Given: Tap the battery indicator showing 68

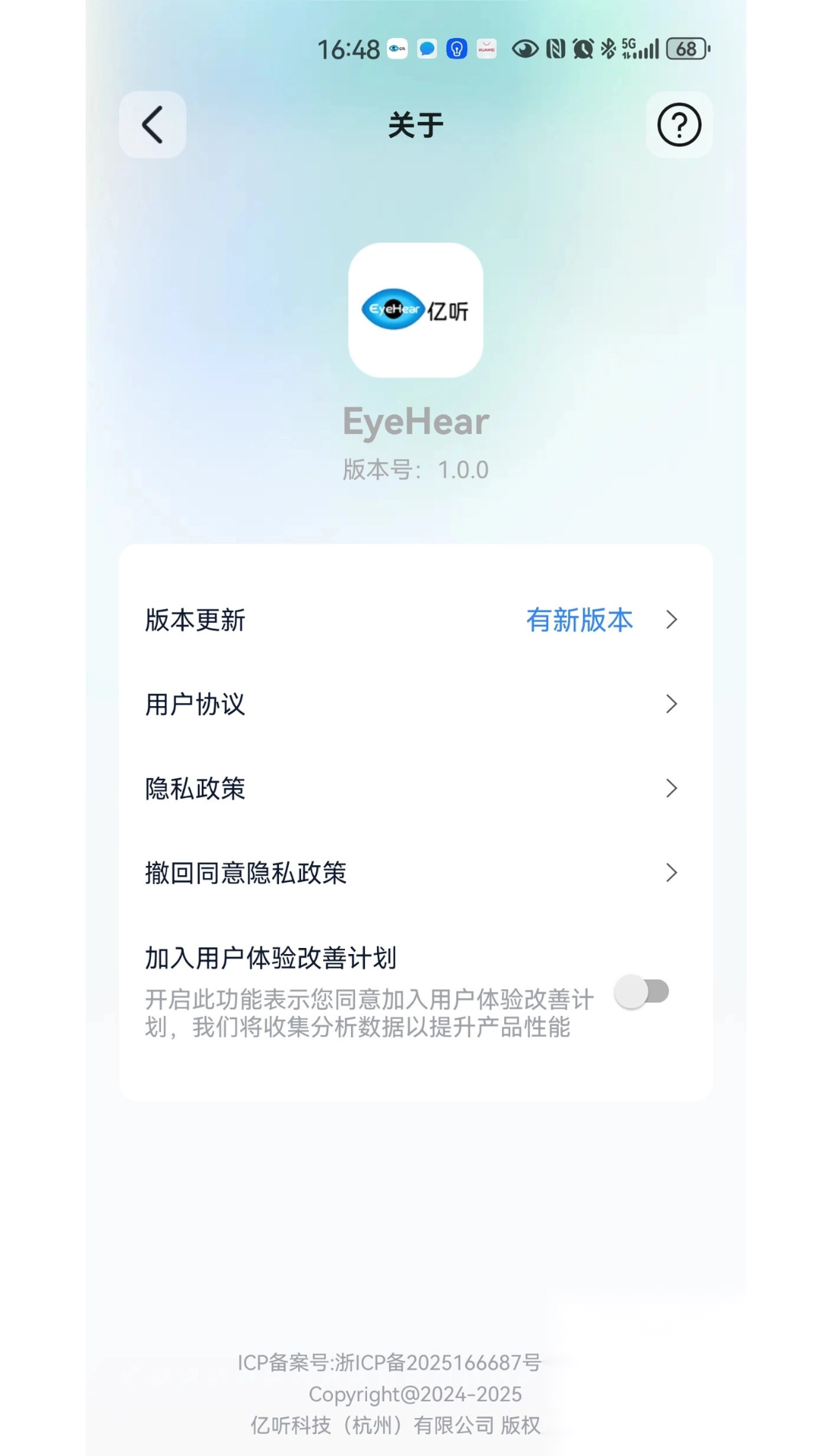Looking at the screenshot, I should [686, 48].
